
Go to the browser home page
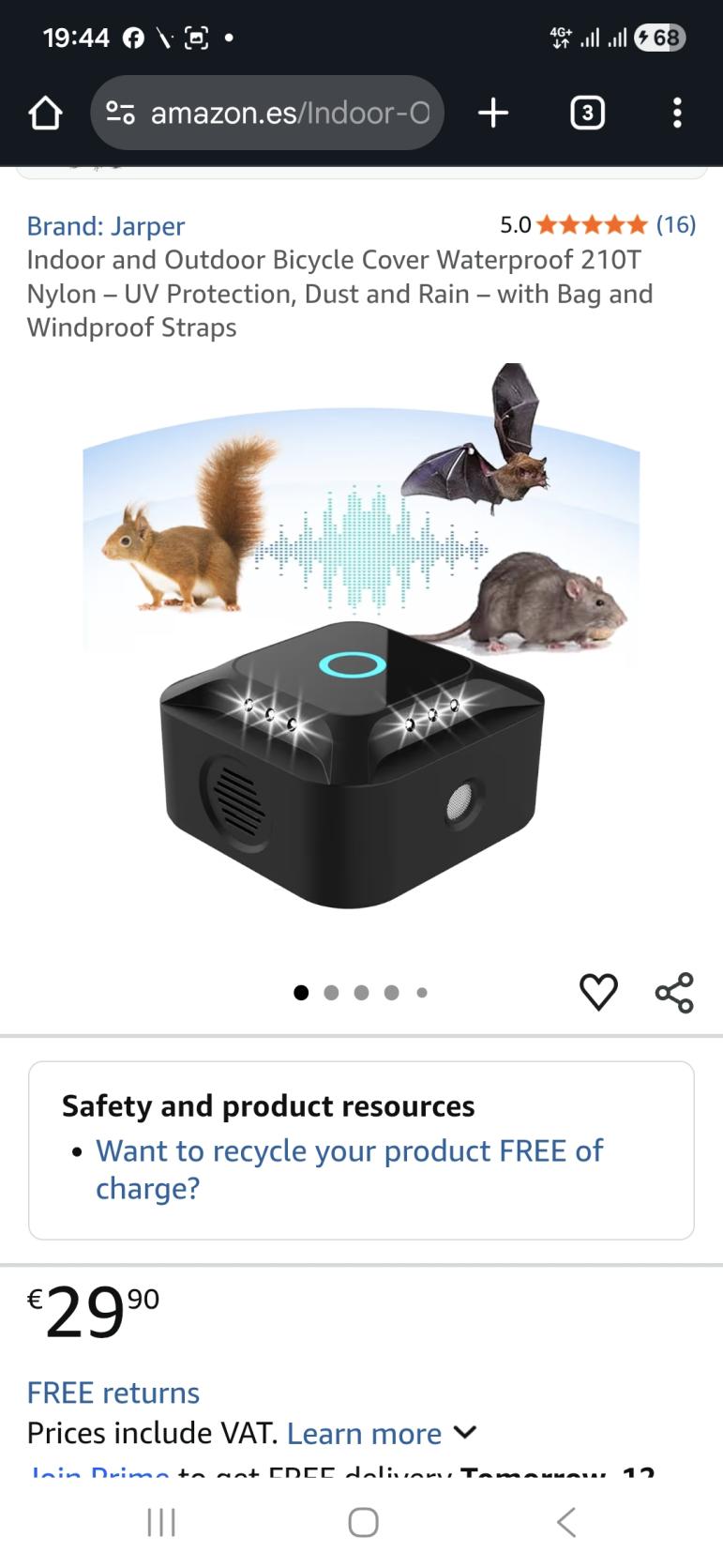coord(45,114)
